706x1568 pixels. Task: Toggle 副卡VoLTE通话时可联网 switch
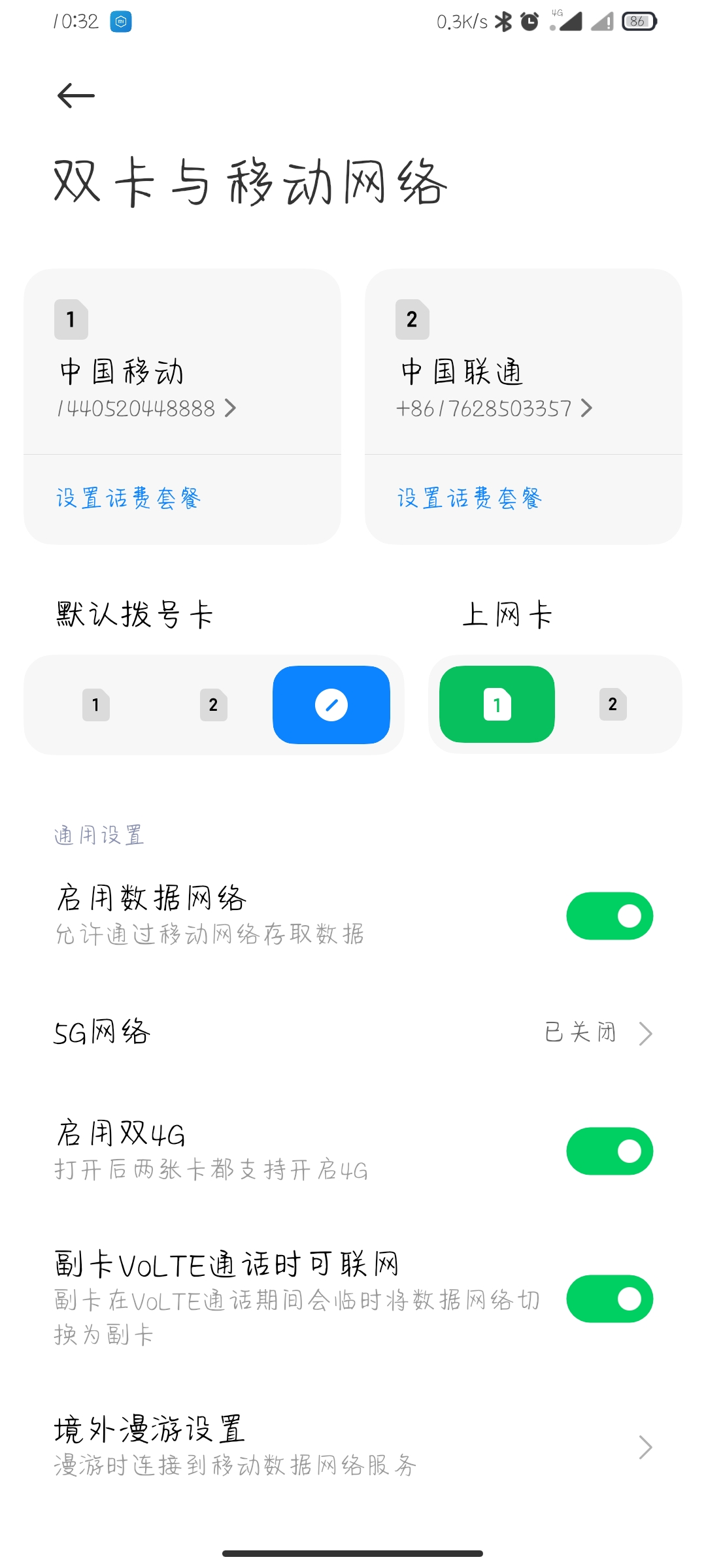click(610, 1299)
